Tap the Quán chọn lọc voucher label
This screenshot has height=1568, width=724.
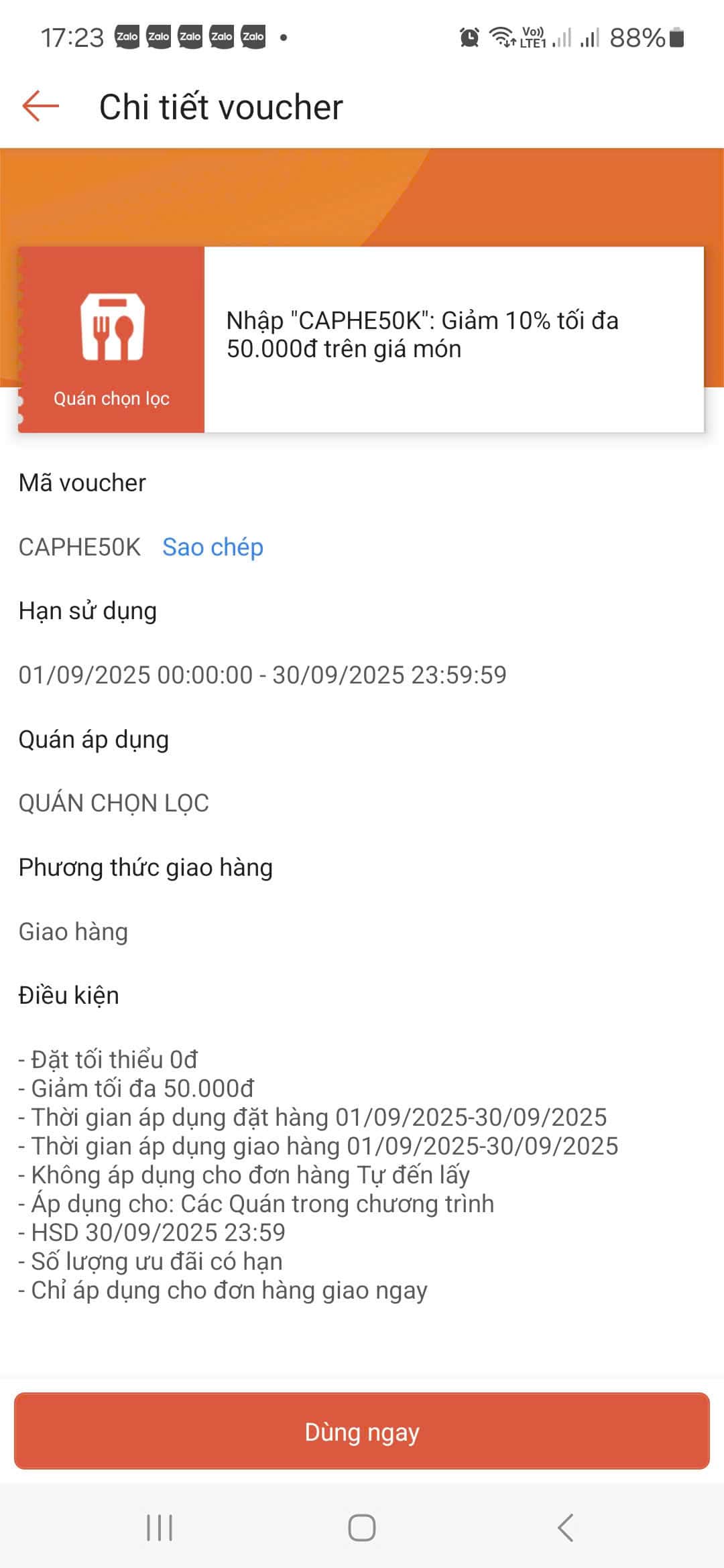[x=112, y=398]
